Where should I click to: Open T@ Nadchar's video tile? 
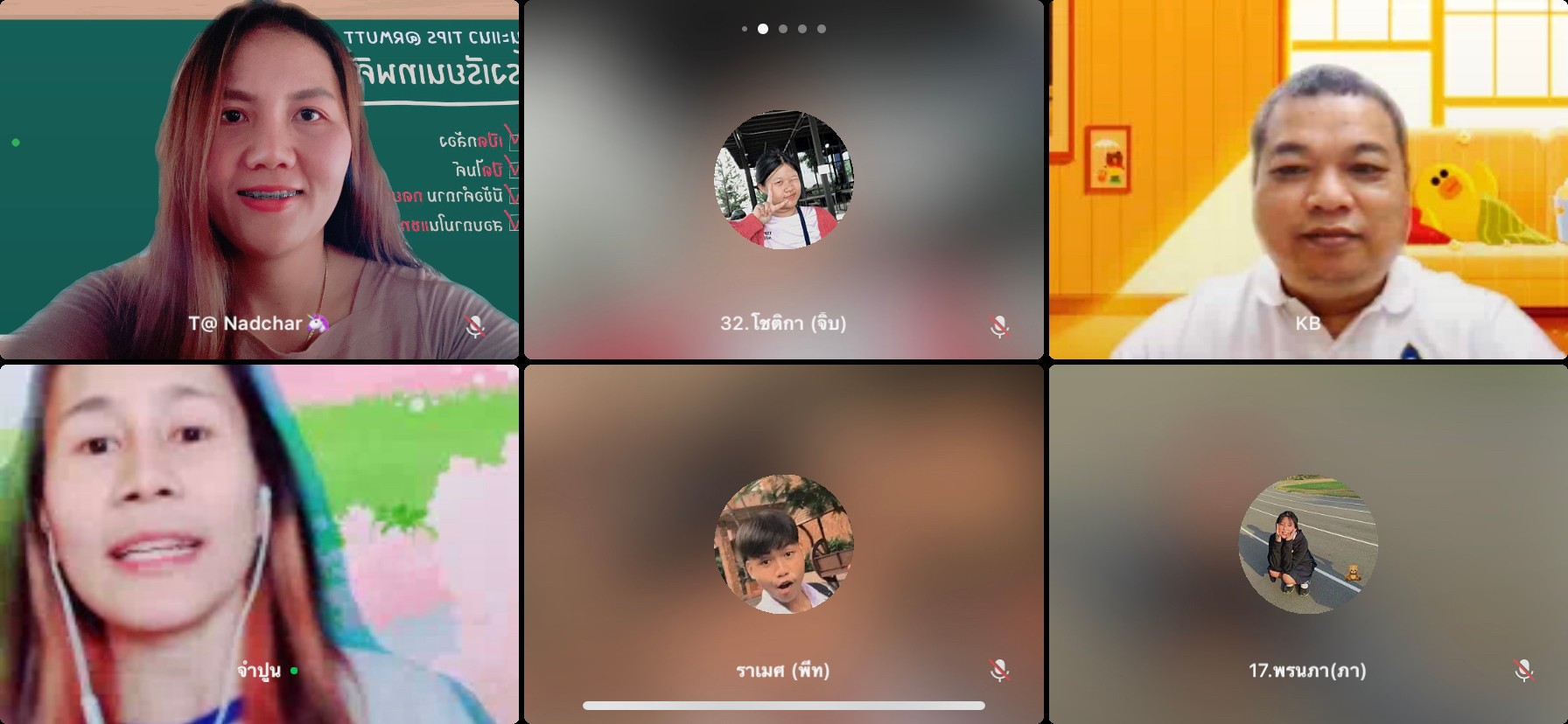coord(259,179)
